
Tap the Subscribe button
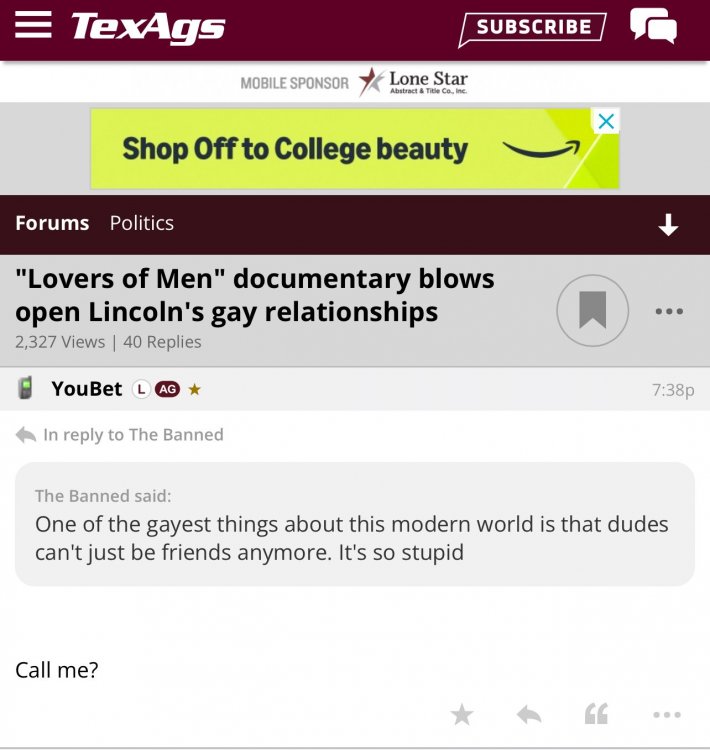[x=533, y=28]
